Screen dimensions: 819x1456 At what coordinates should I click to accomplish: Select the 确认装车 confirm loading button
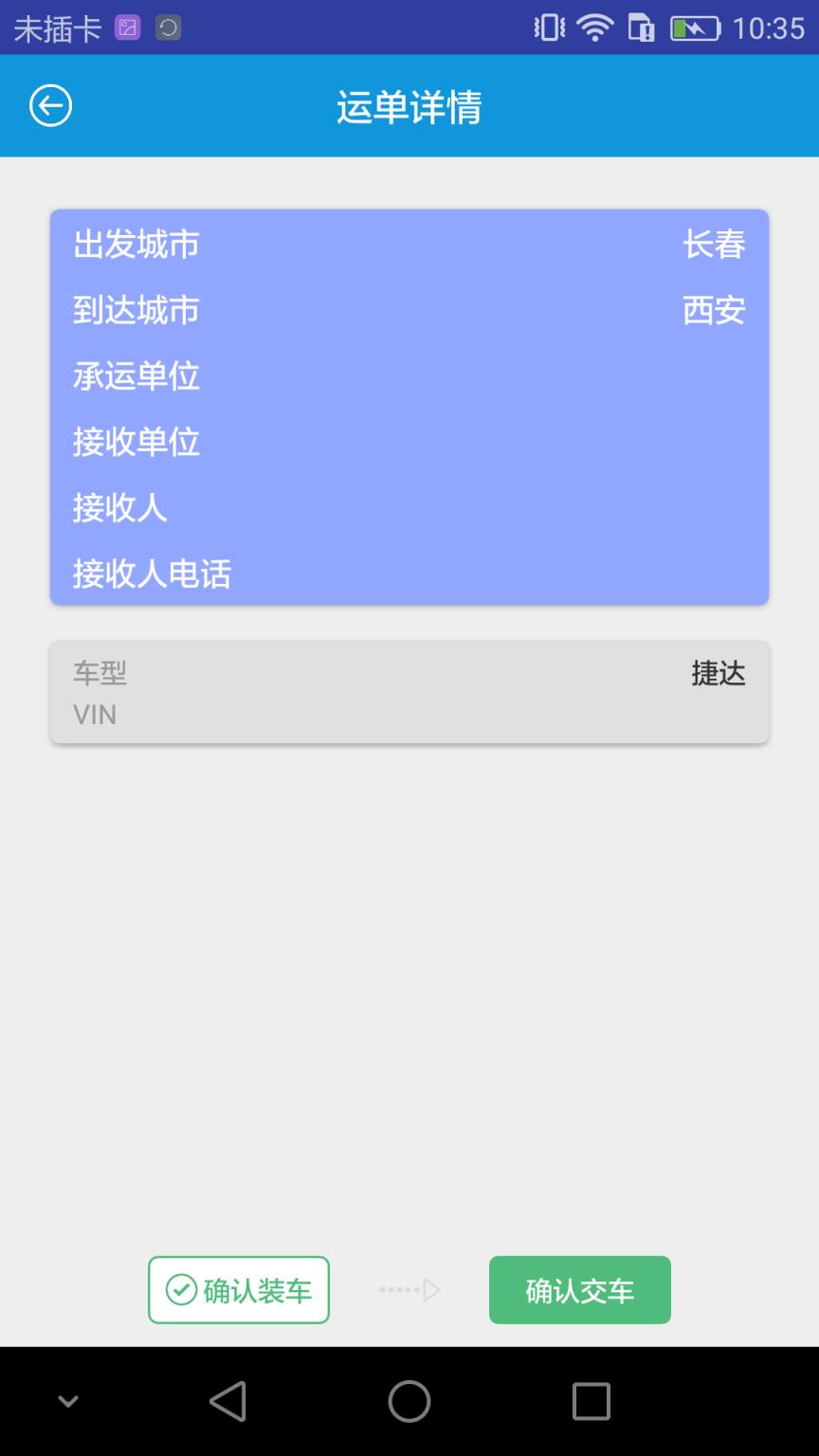click(x=238, y=1289)
